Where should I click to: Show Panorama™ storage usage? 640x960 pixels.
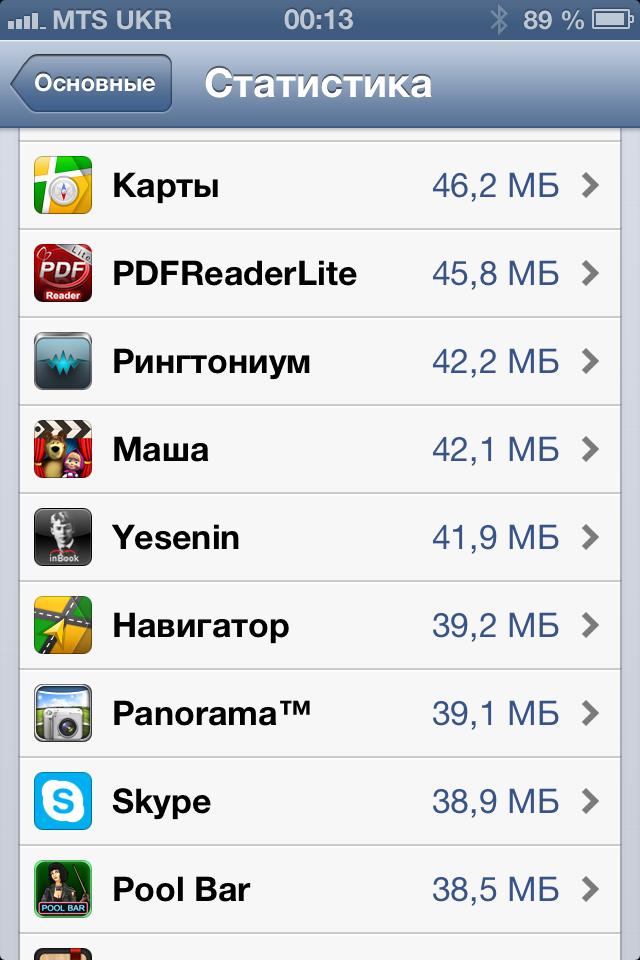click(x=320, y=714)
